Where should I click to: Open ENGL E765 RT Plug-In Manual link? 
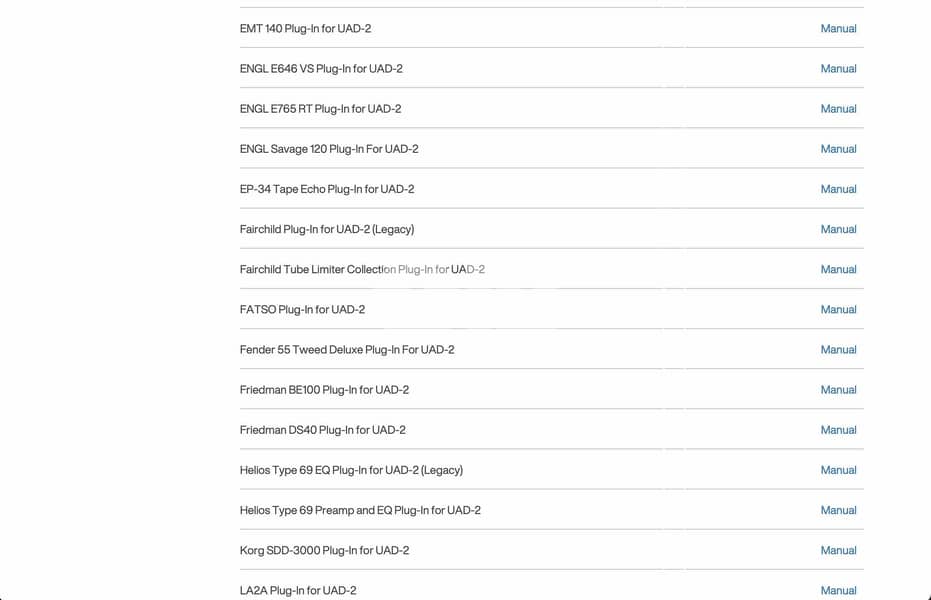[838, 109]
